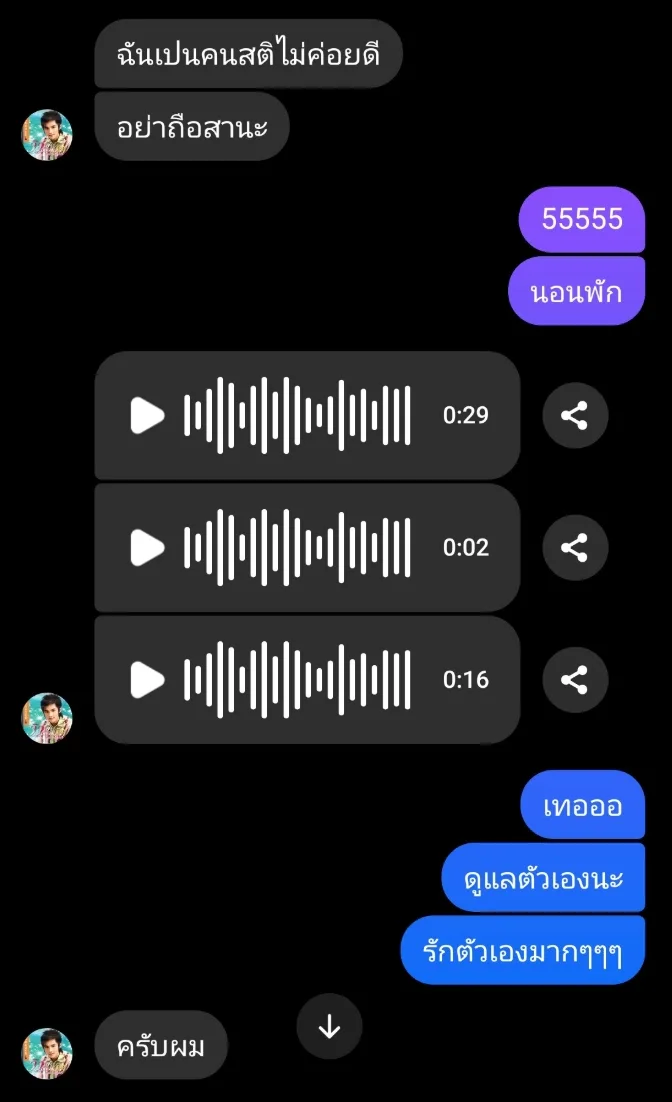Open sender's avatar beside ครับผม message
The image size is (672, 1102).
coord(47,1053)
